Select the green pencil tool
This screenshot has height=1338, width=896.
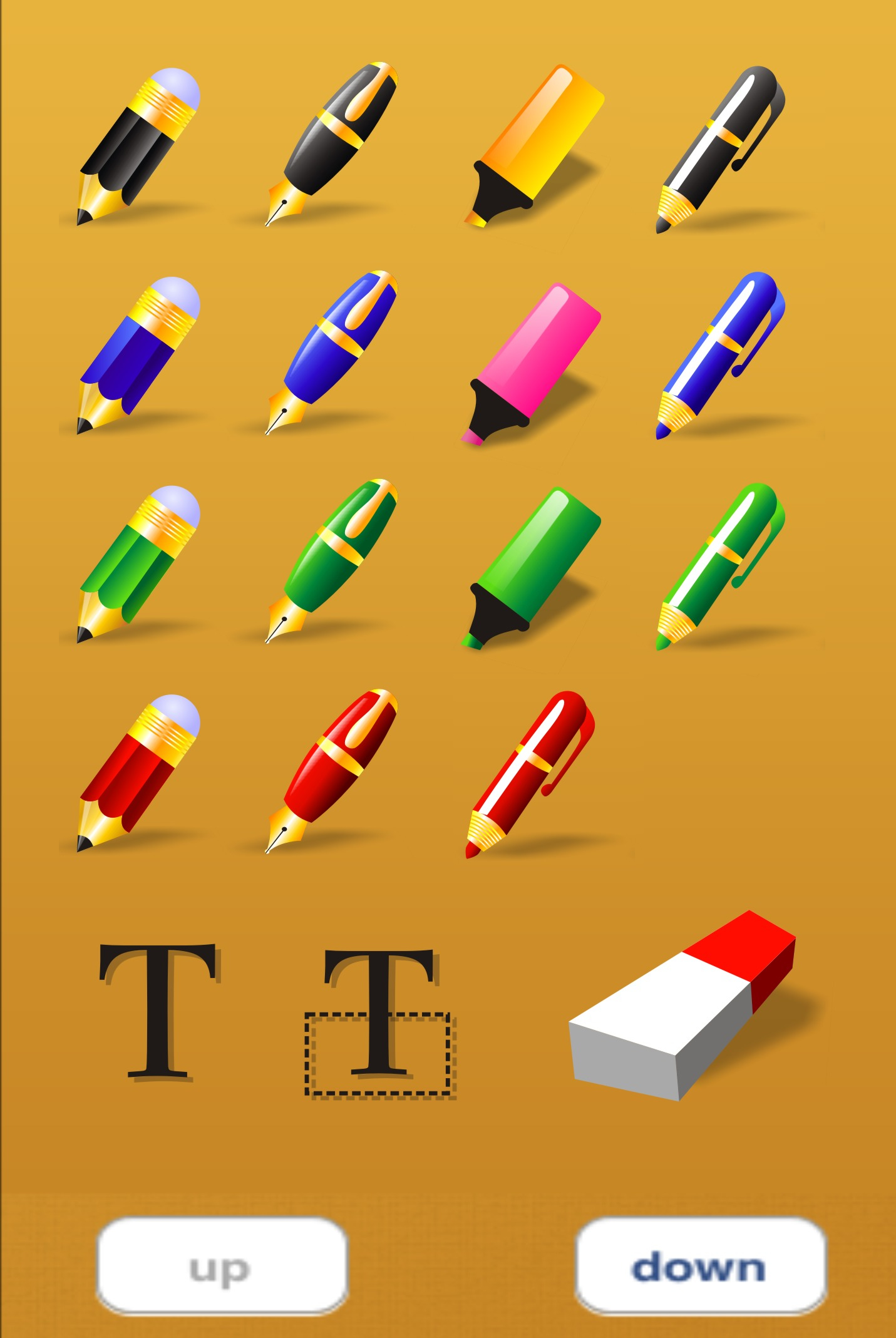(x=138, y=564)
